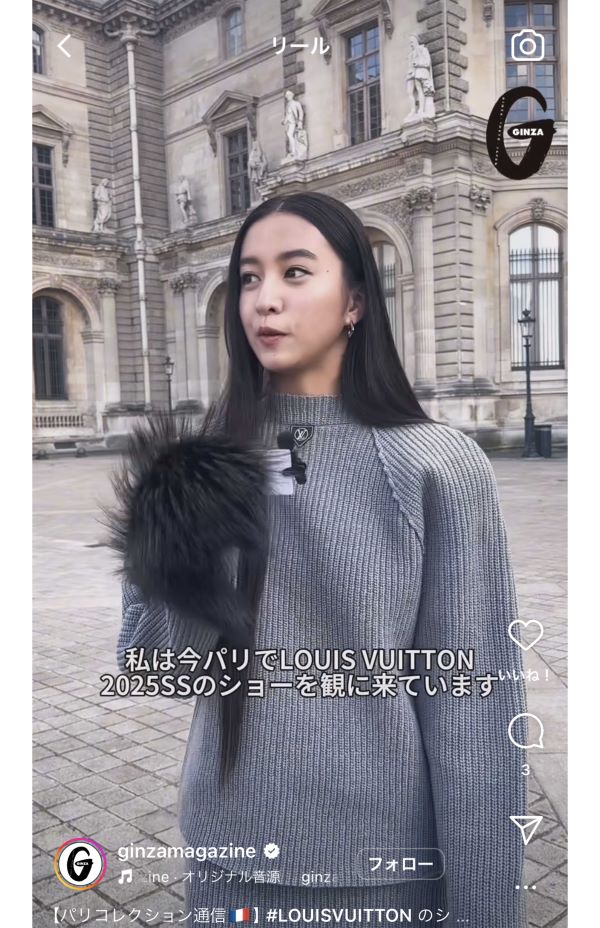This screenshot has width=600, height=928.
Task: Like this reel with the heart icon
Action: pyautogui.click(x=525, y=635)
